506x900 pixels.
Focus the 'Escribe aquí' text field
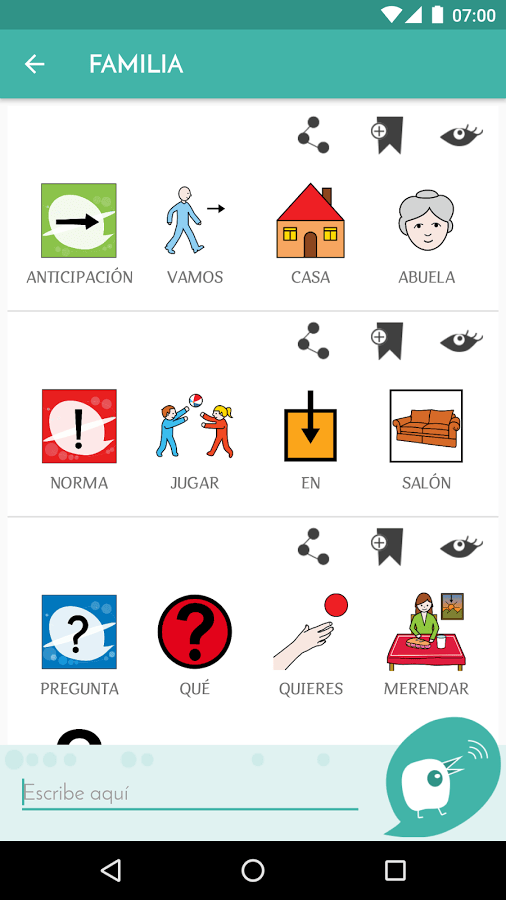click(x=190, y=793)
